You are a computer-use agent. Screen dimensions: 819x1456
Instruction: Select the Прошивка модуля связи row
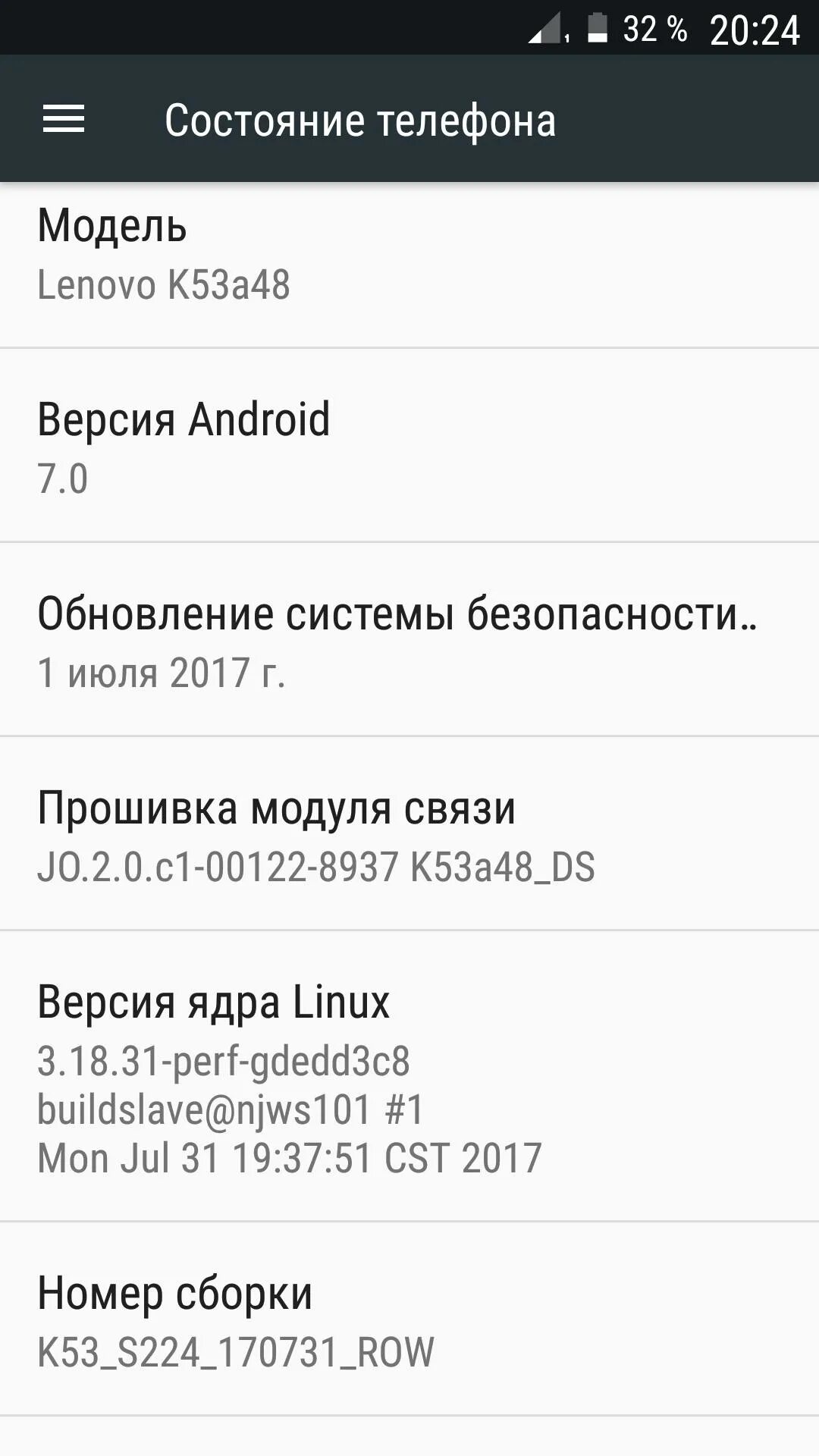409,836
